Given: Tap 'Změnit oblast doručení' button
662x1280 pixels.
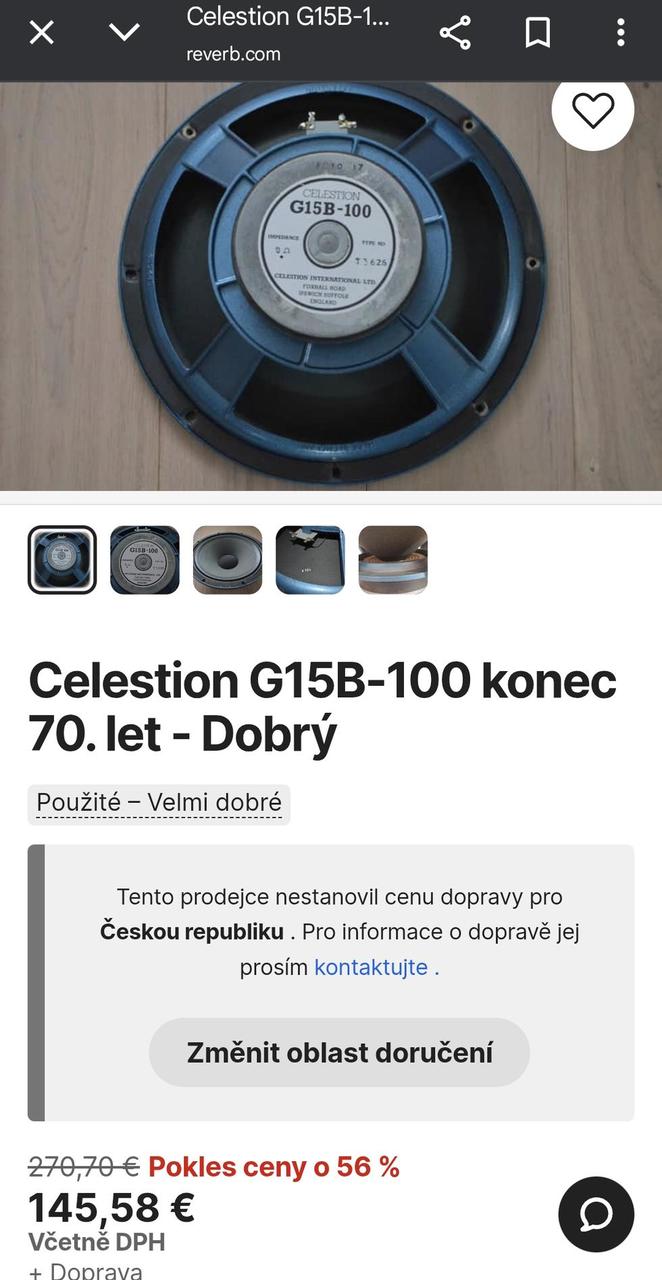Looking at the screenshot, I should coord(339,1052).
